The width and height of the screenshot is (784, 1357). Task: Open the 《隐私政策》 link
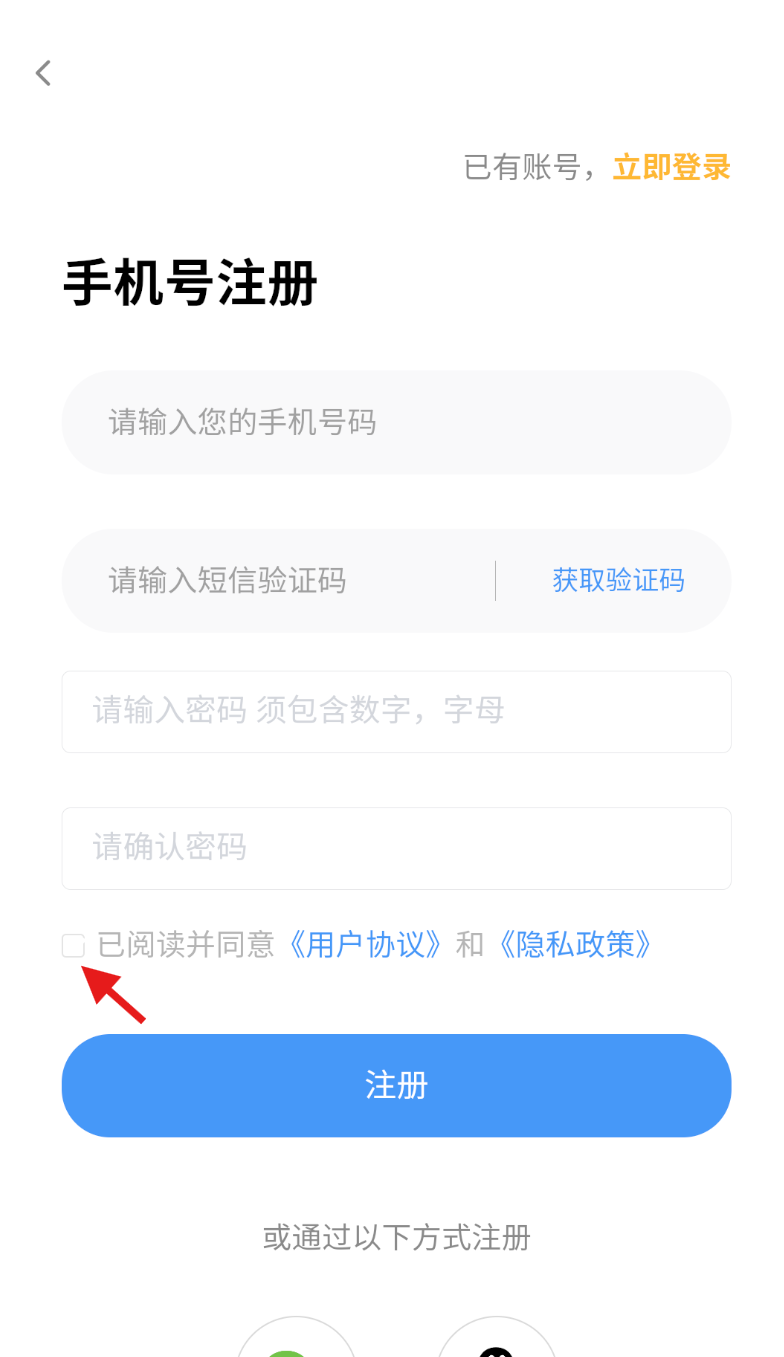[576, 944]
